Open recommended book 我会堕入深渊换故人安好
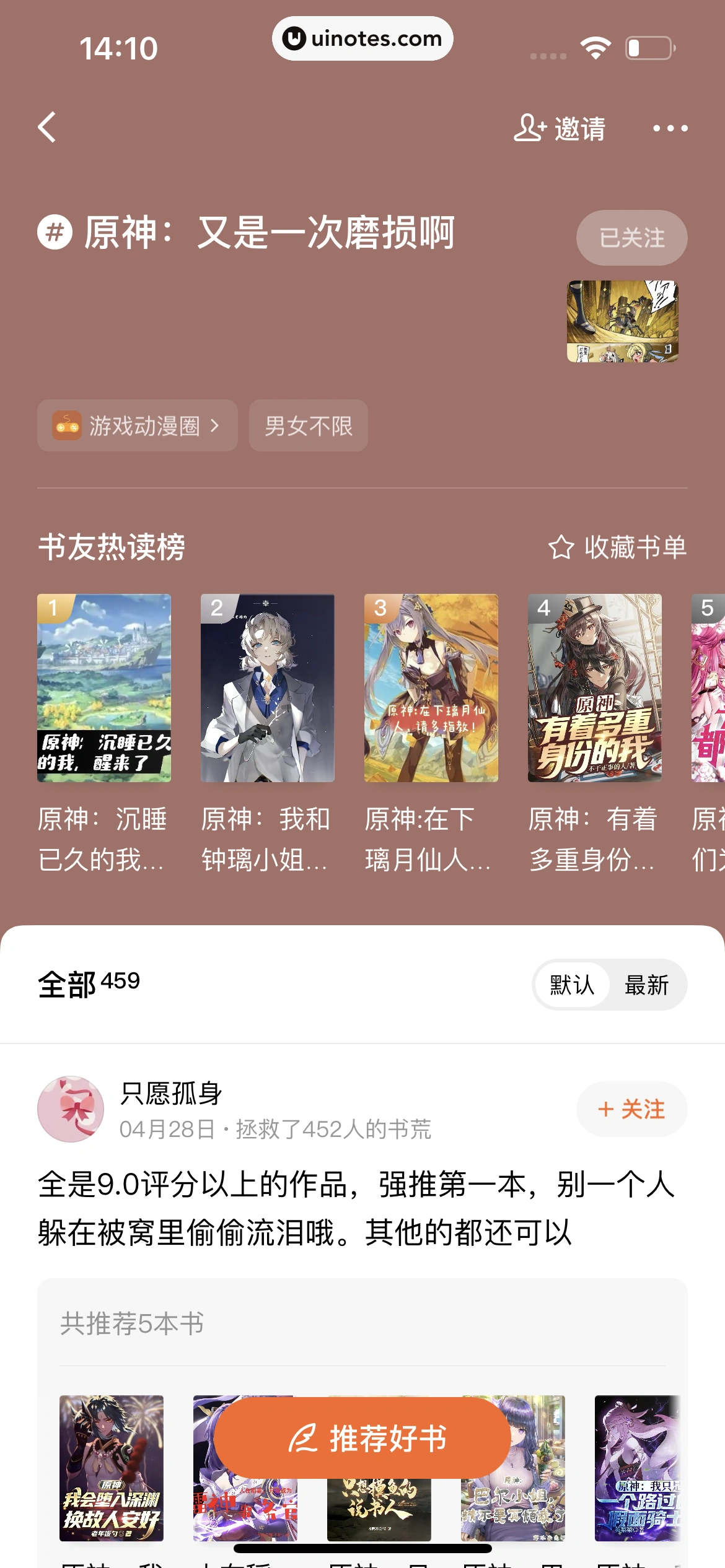The height and width of the screenshot is (1568, 725). 112,1468
